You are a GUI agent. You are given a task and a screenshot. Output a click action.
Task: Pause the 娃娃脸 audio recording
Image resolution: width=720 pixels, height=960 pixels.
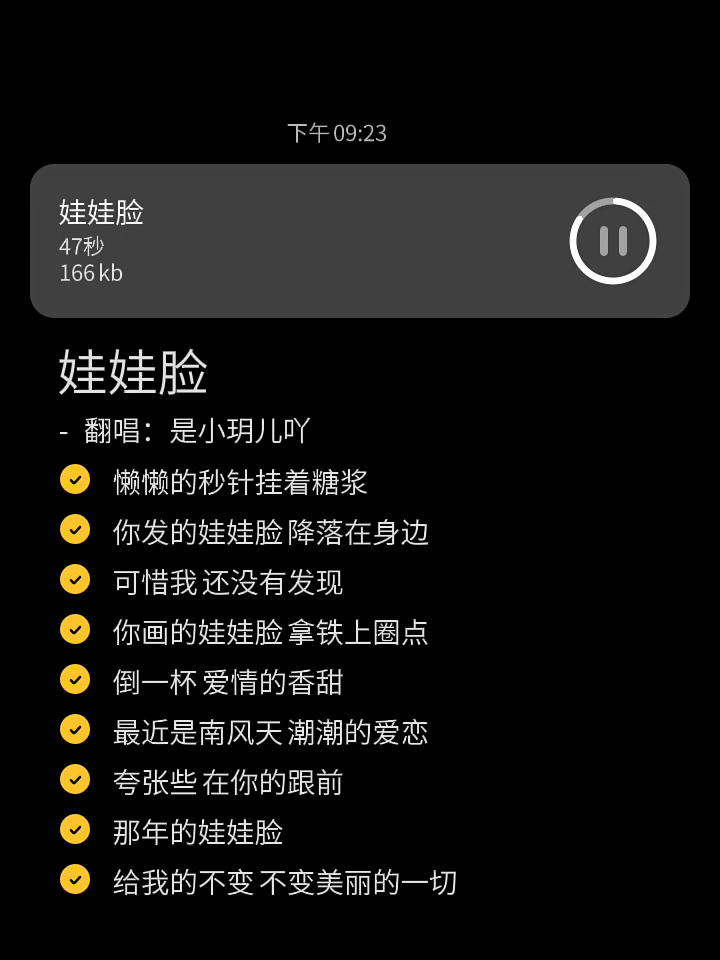click(612, 241)
